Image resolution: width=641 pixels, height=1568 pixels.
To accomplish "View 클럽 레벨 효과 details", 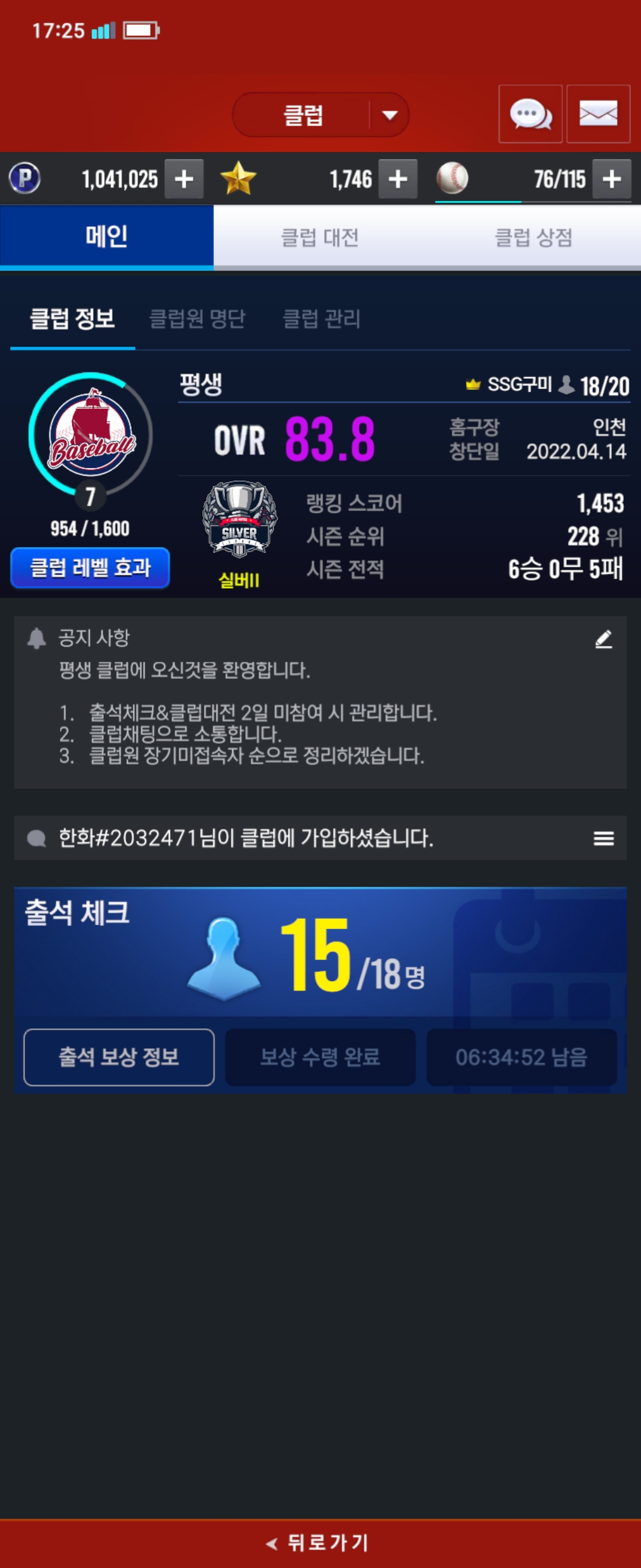I will point(90,567).
